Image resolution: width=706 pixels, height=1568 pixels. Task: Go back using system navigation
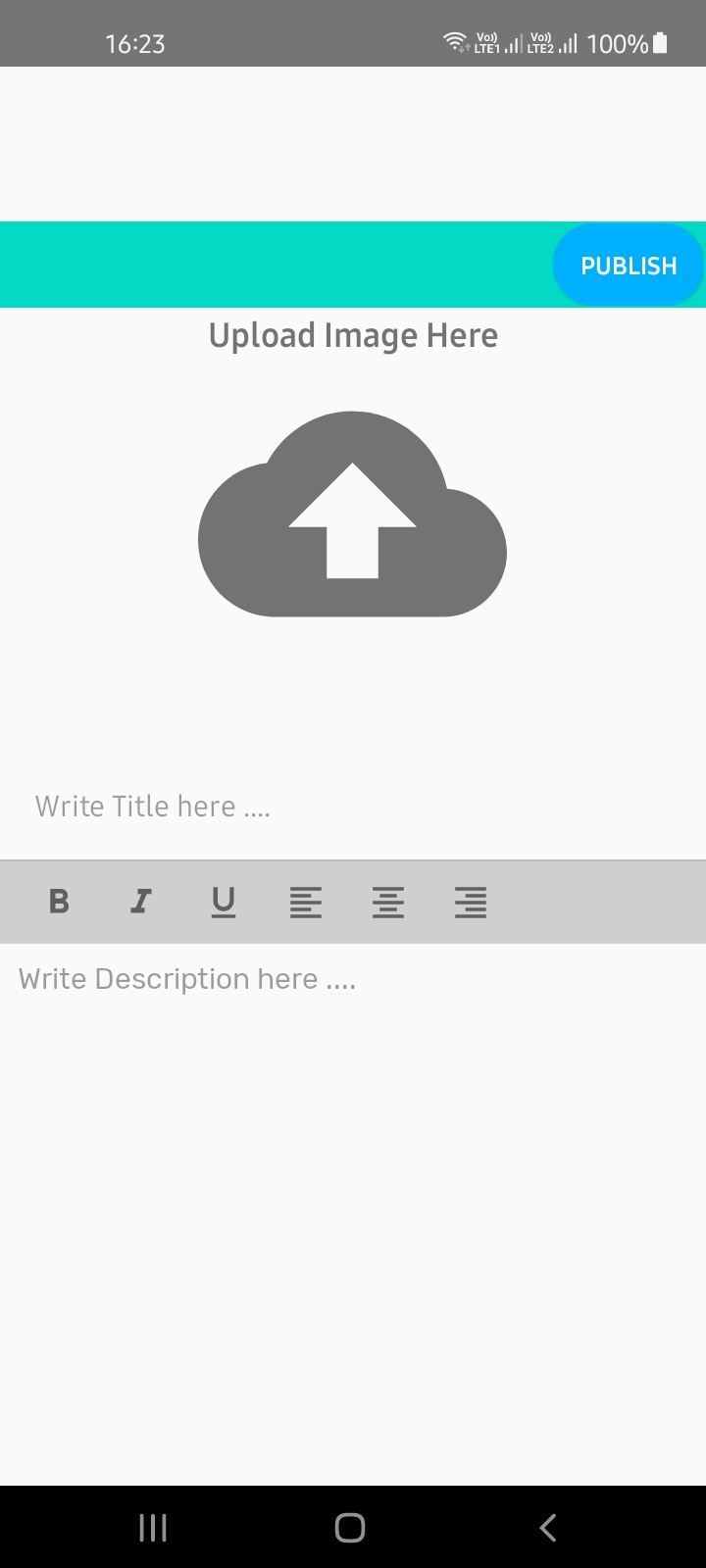pyautogui.click(x=548, y=1527)
